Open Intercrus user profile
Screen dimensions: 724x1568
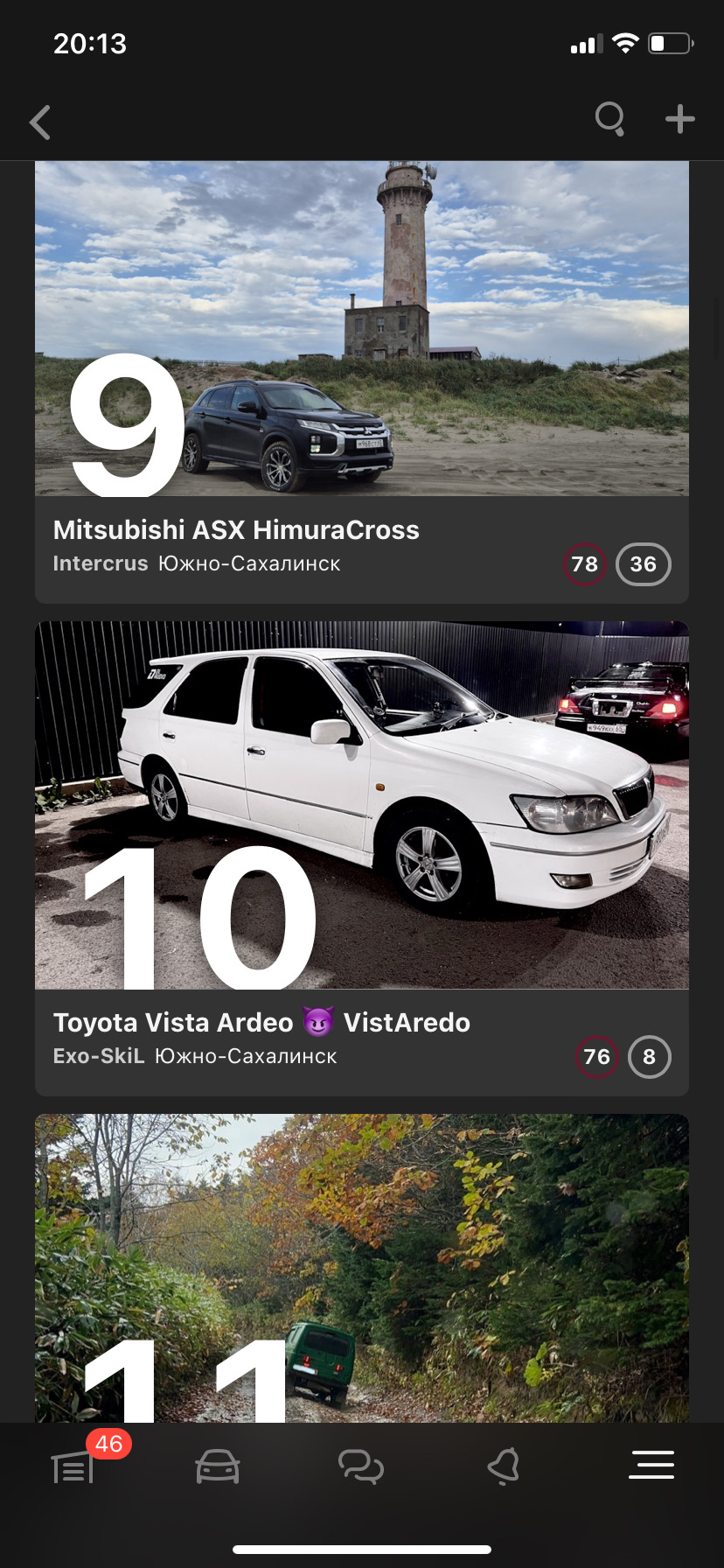pyautogui.click(x=101, y=563)
